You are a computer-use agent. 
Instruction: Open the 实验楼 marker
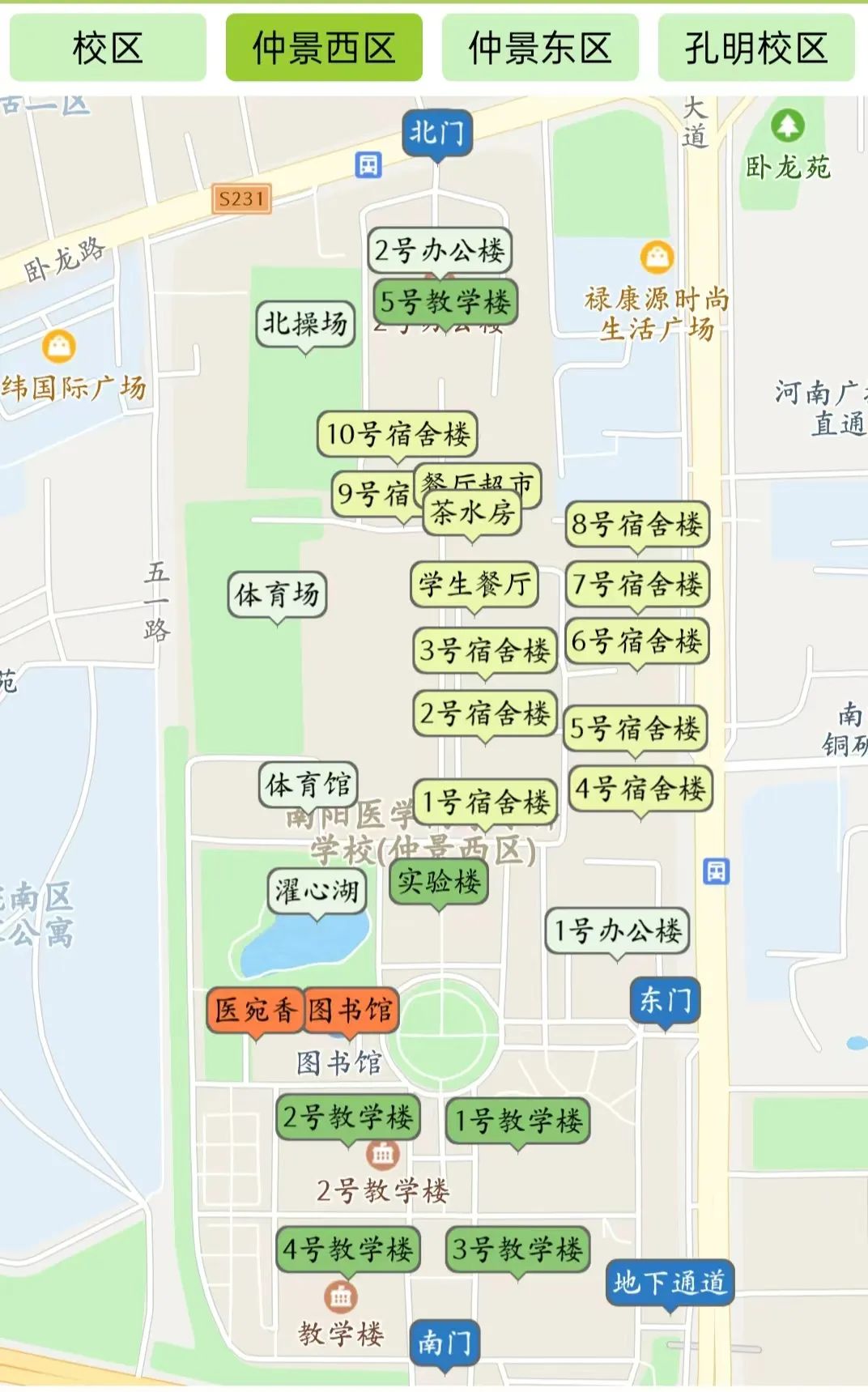pyautogui.click(x=439, y=882)
